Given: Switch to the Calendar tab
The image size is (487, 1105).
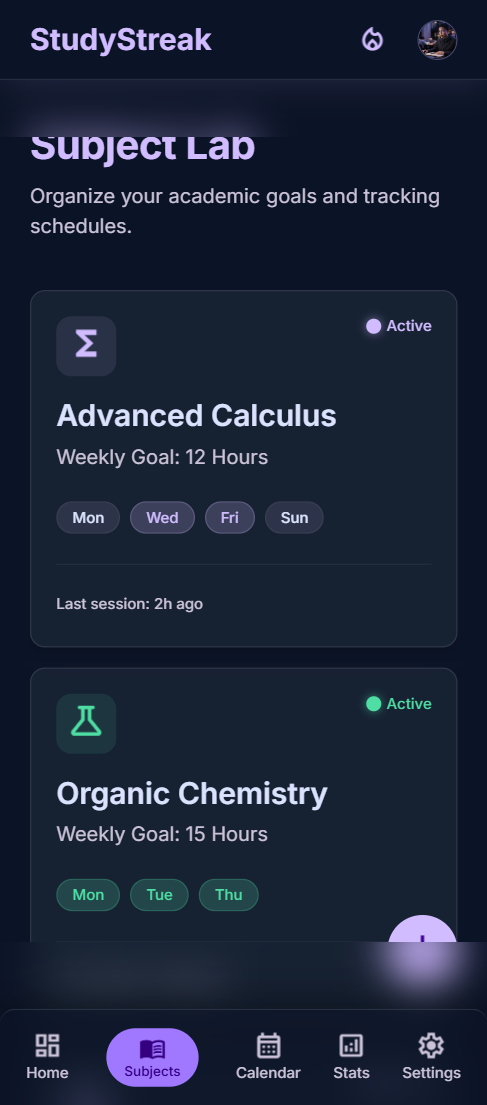Looking at the screenshot, I should 268,1056.
